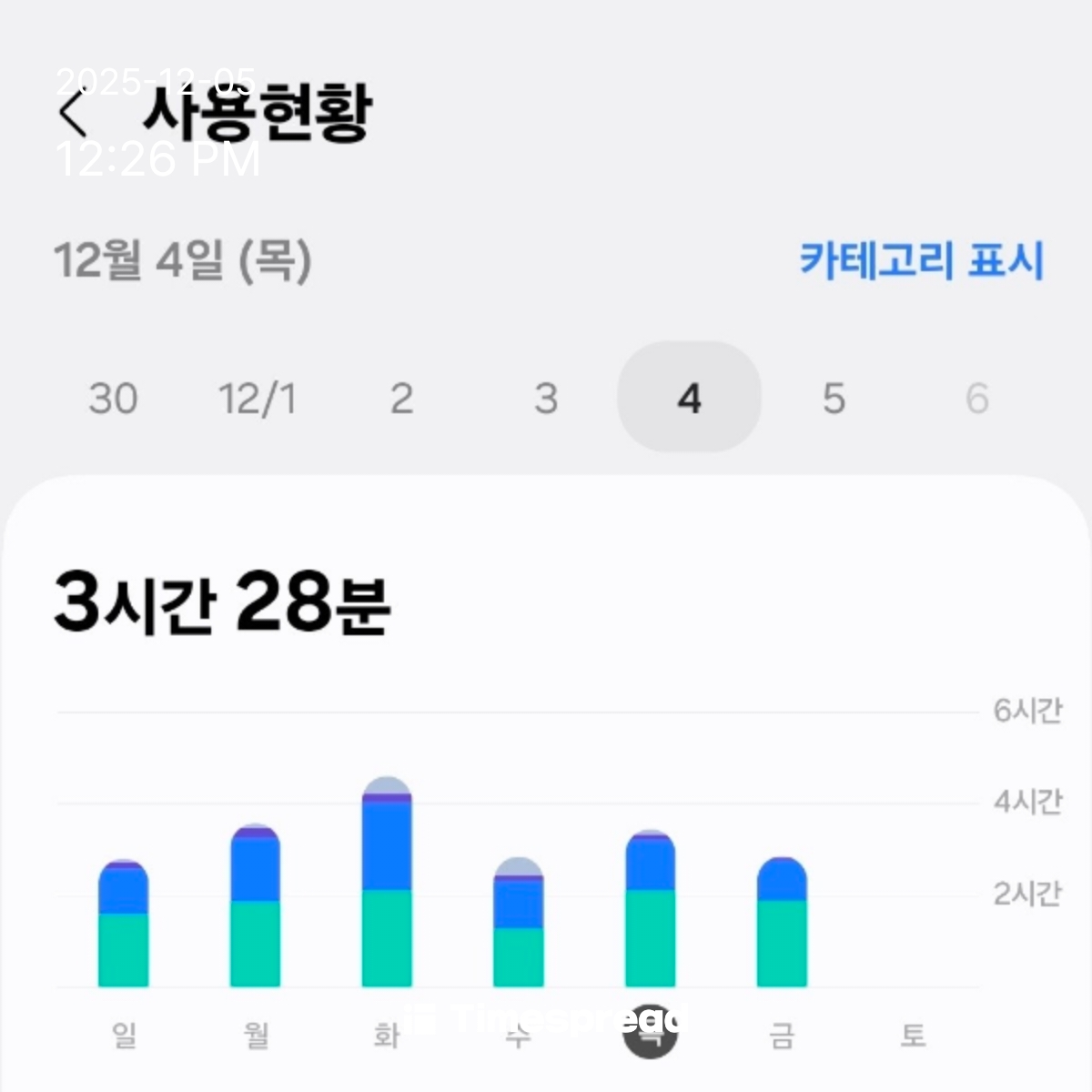The image size is (1092, 1092).
Task: Select the highlighted date 4
Action: pyautogui.click(x=689, y=398)
